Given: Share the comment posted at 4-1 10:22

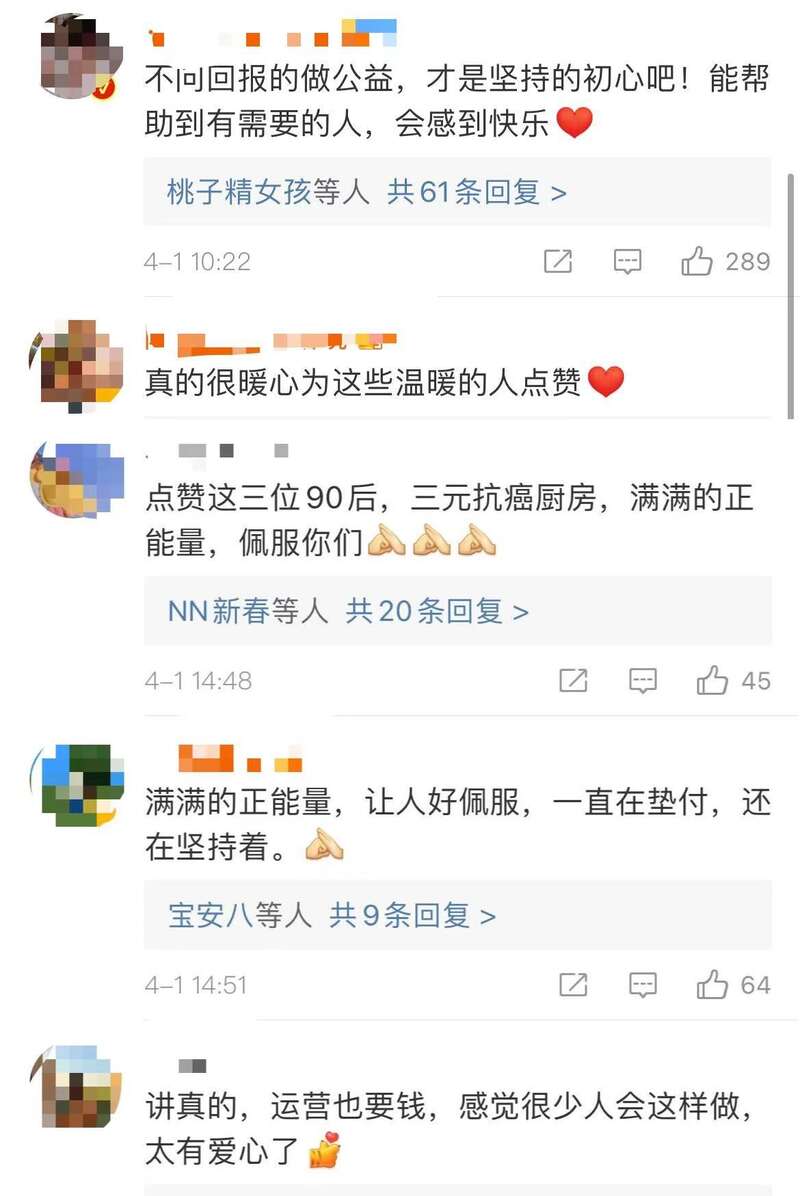Looking at the screenshot, I should click(x=557, y=262).
